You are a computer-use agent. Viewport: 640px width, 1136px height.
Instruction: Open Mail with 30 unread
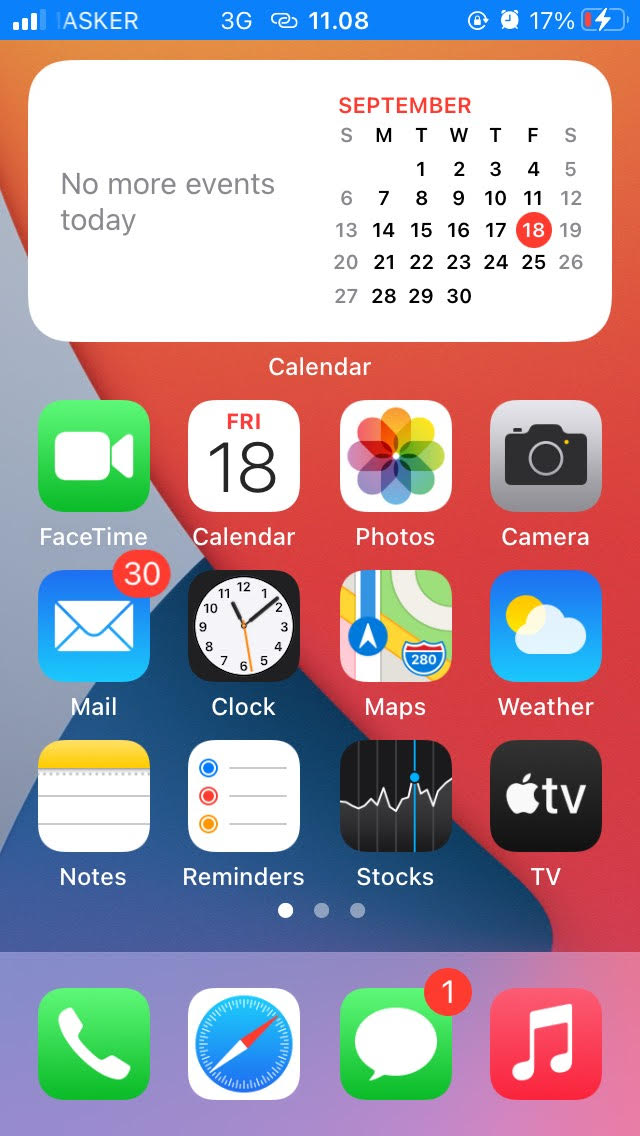[94, 627]
